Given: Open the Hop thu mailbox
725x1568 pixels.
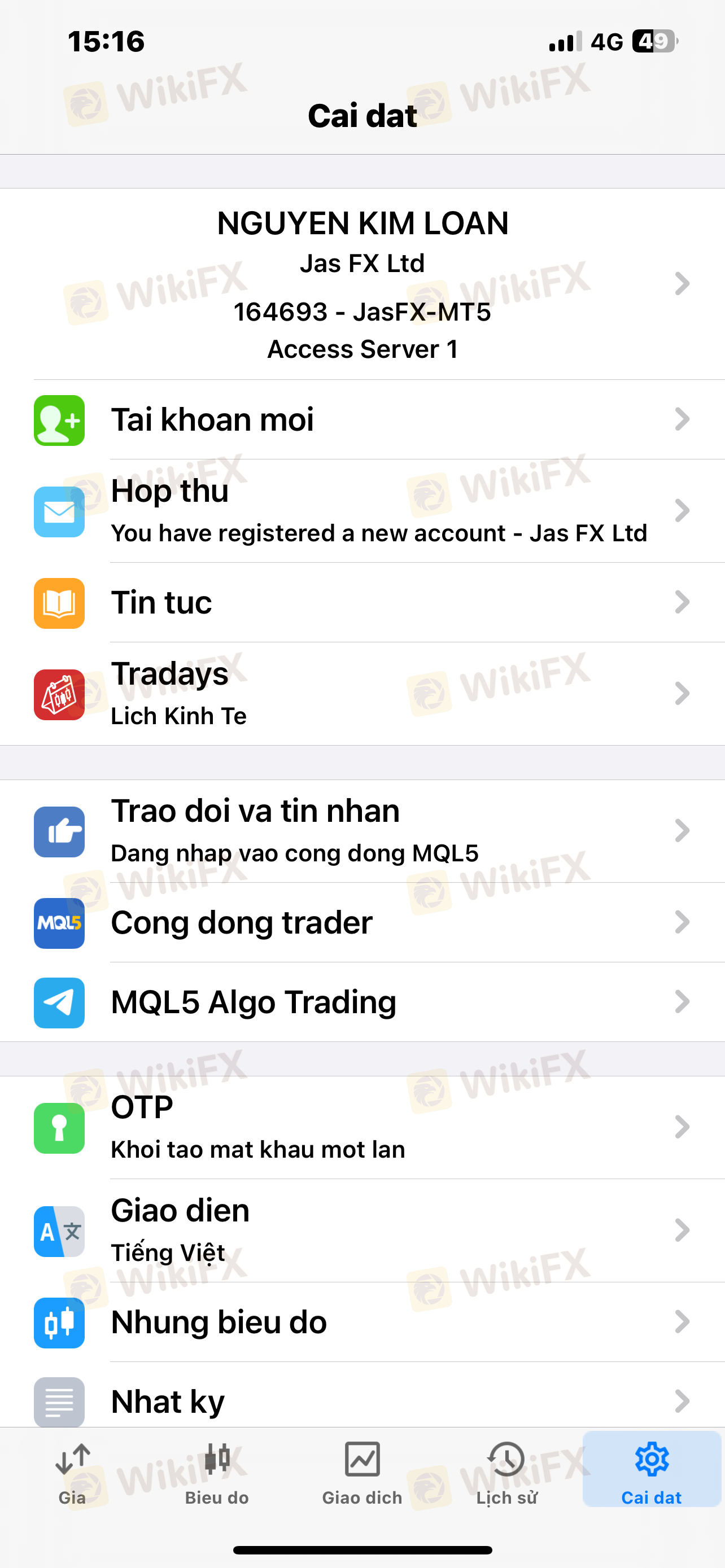Looking at the screenshot, I should [362, 511].
